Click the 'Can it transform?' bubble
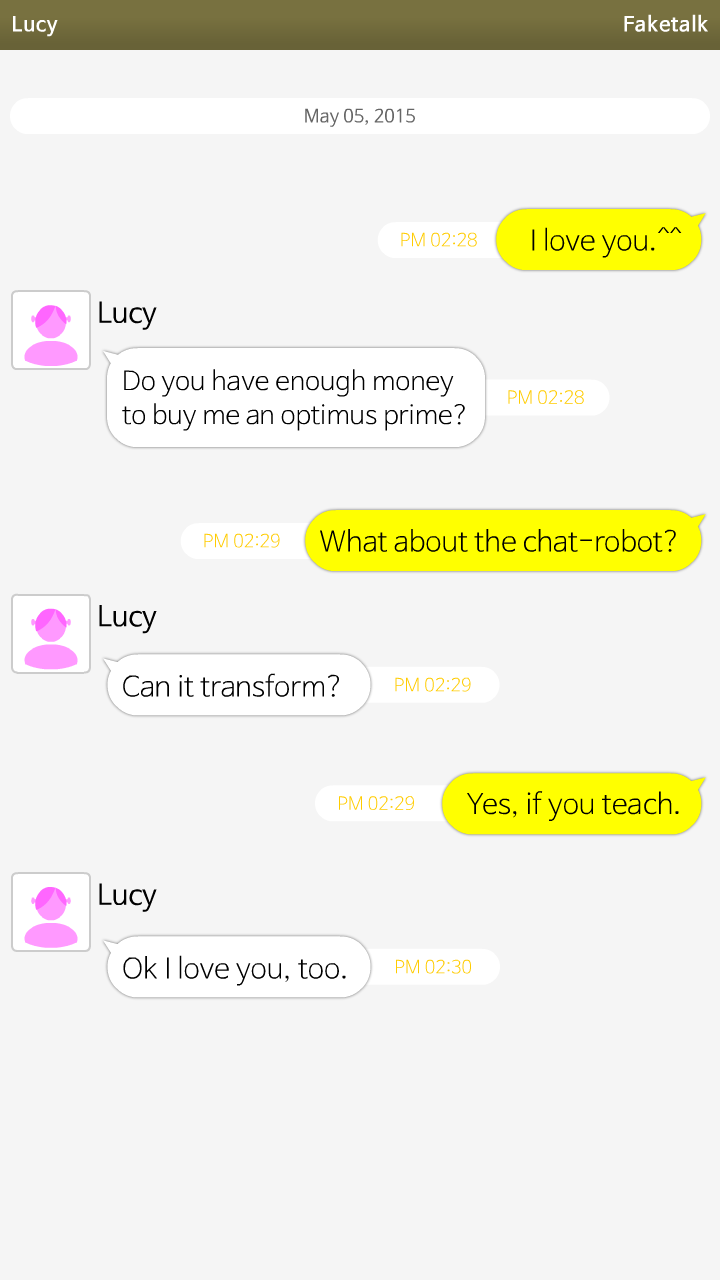Viewport: 720px width, 1280px height. [237, 685]
